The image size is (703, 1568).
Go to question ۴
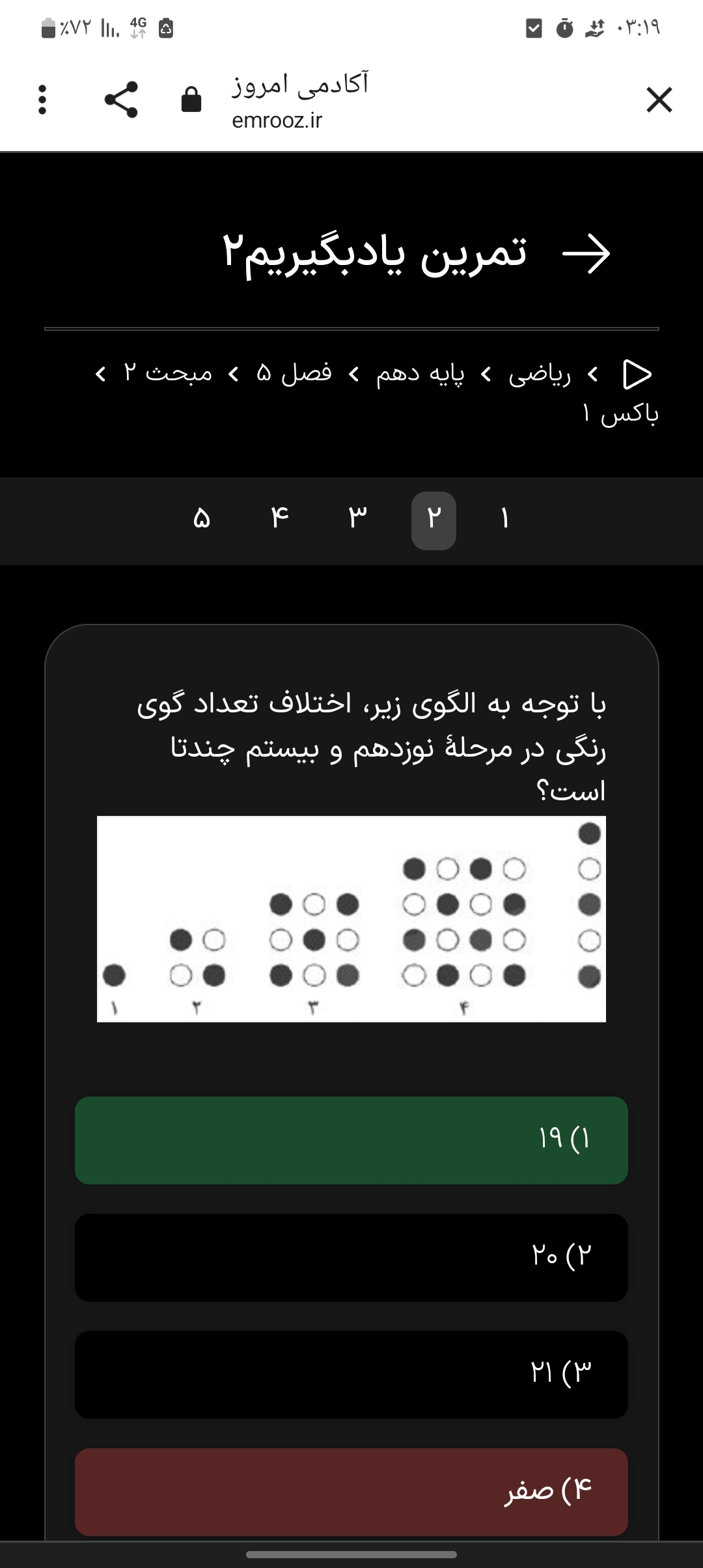(280, 519)
